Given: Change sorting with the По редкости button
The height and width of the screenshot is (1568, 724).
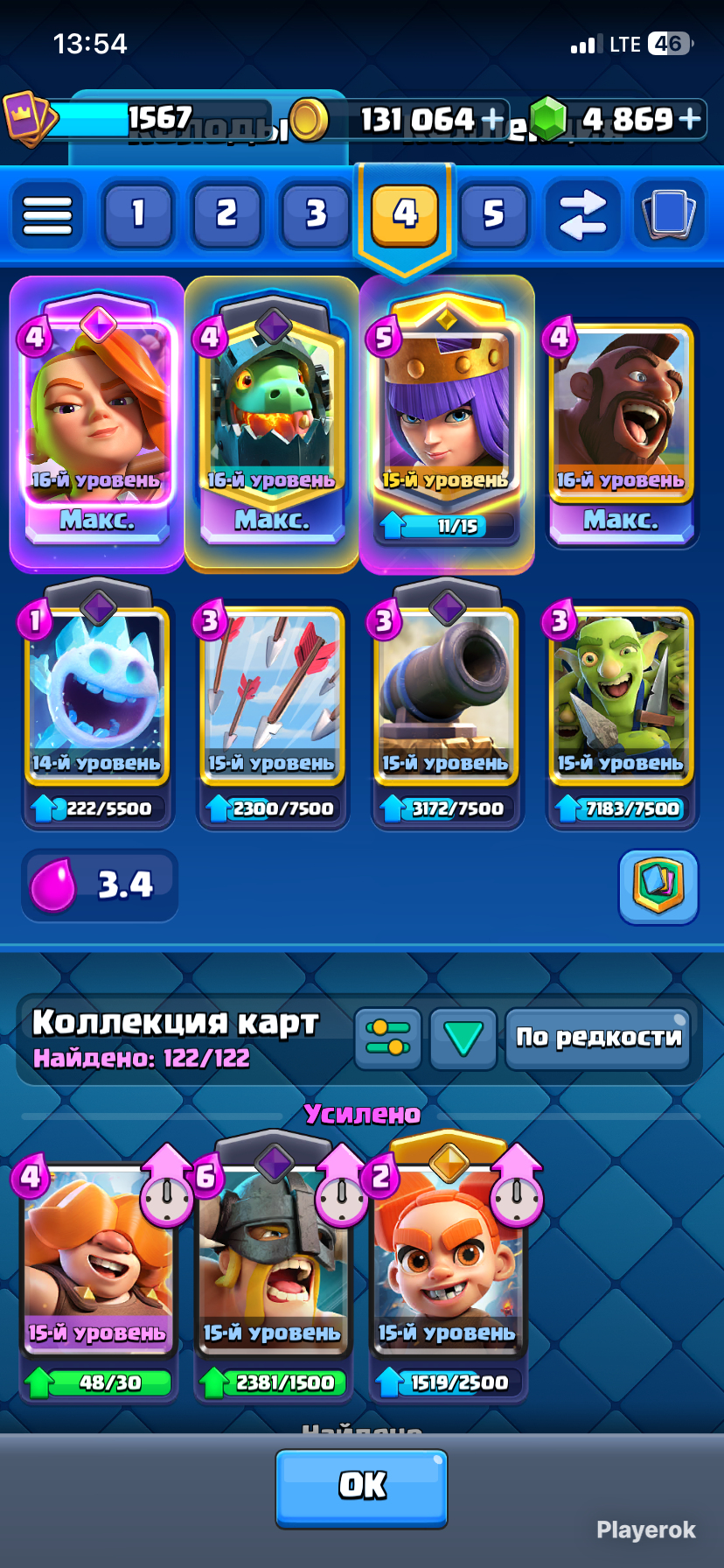Looking at the screenshot, I should pyautogui.click(x=598, y=1039).
